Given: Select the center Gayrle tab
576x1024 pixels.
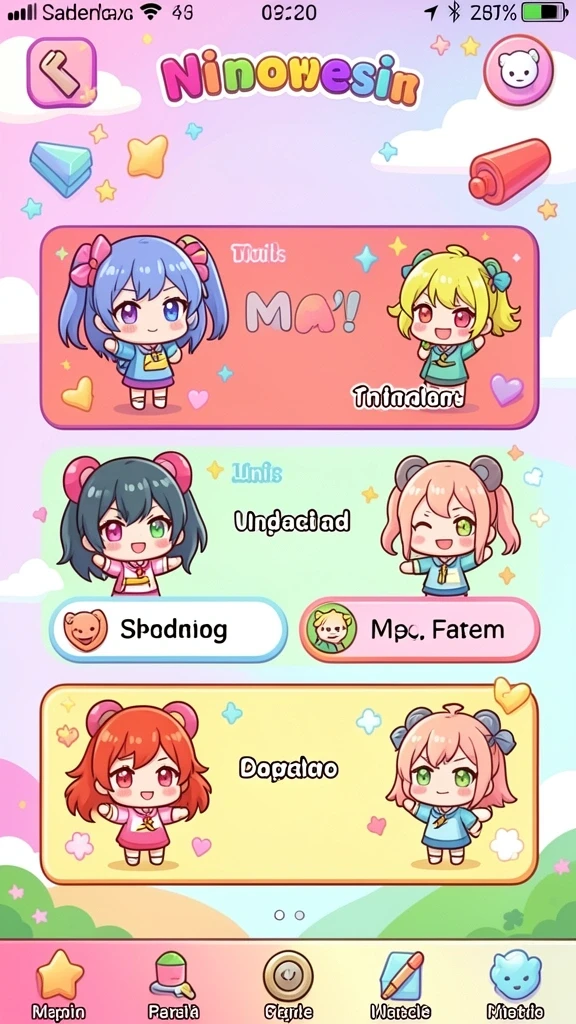Looking at the screenshot, I should [x=288, y=985].
